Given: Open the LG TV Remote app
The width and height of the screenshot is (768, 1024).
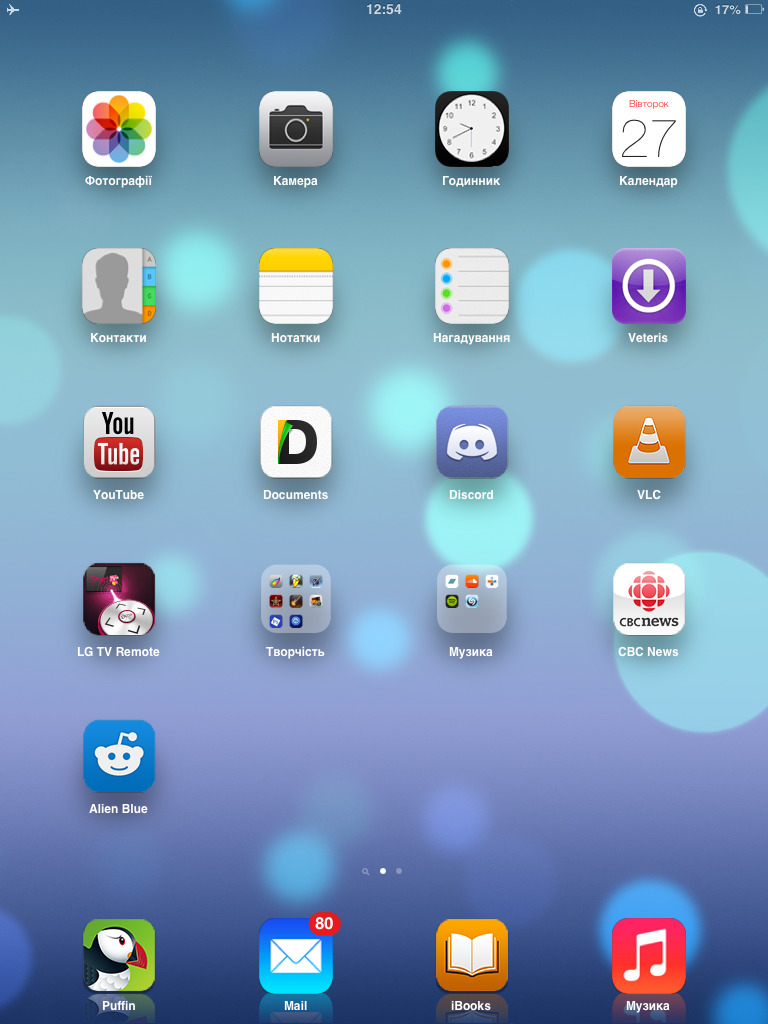Looking at the screenshot, I should [119, 600].
